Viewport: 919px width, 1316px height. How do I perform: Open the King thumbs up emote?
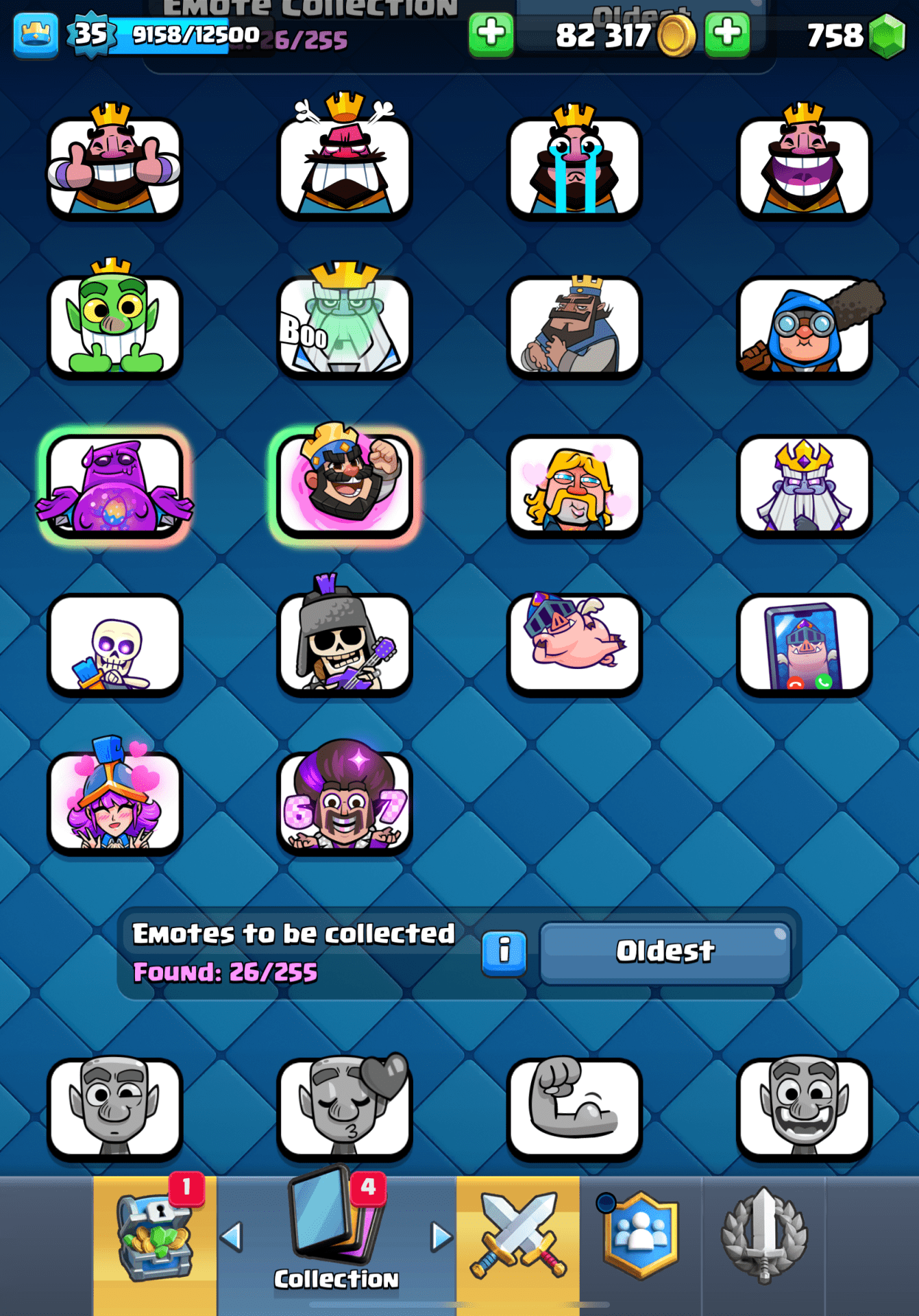114,167
